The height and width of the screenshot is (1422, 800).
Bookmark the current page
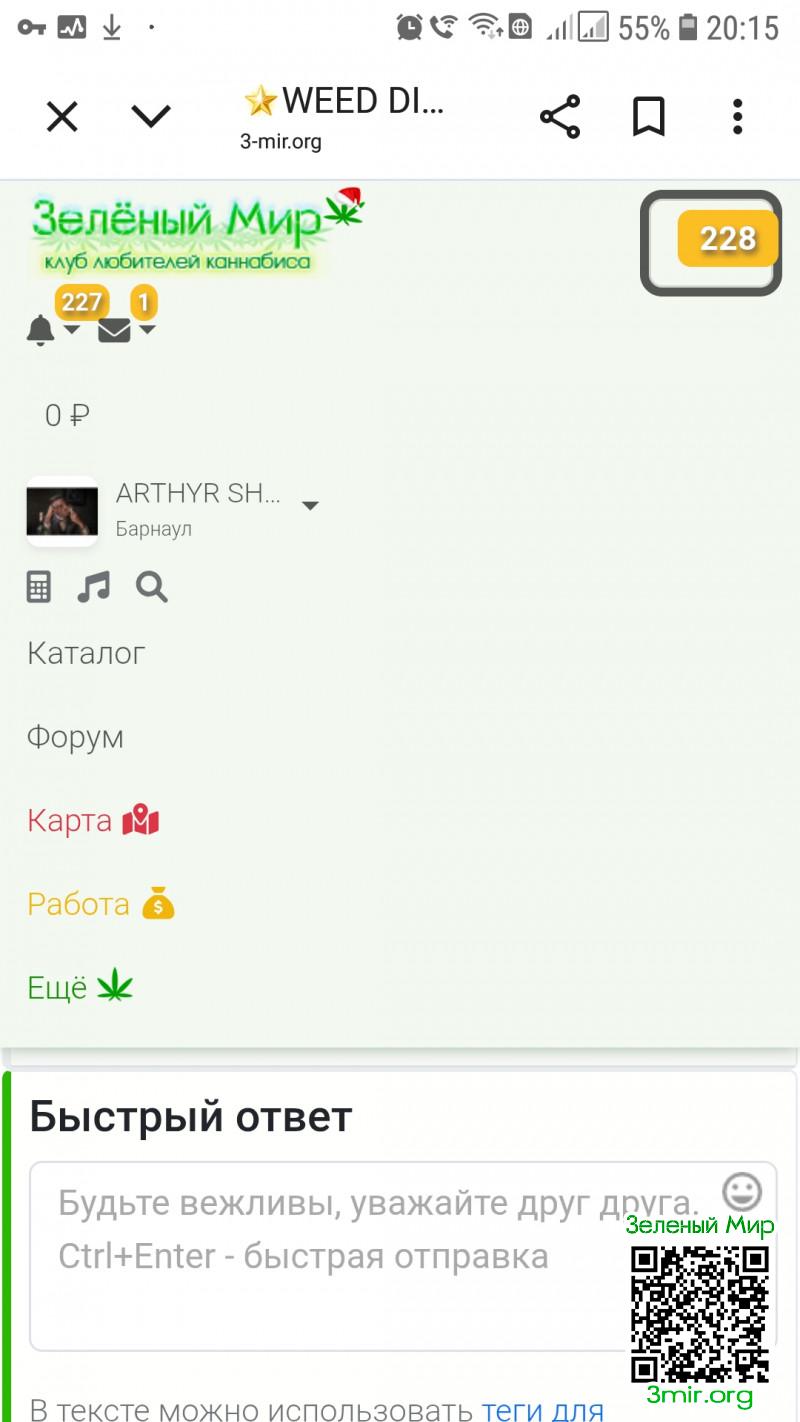click(649, 118)
